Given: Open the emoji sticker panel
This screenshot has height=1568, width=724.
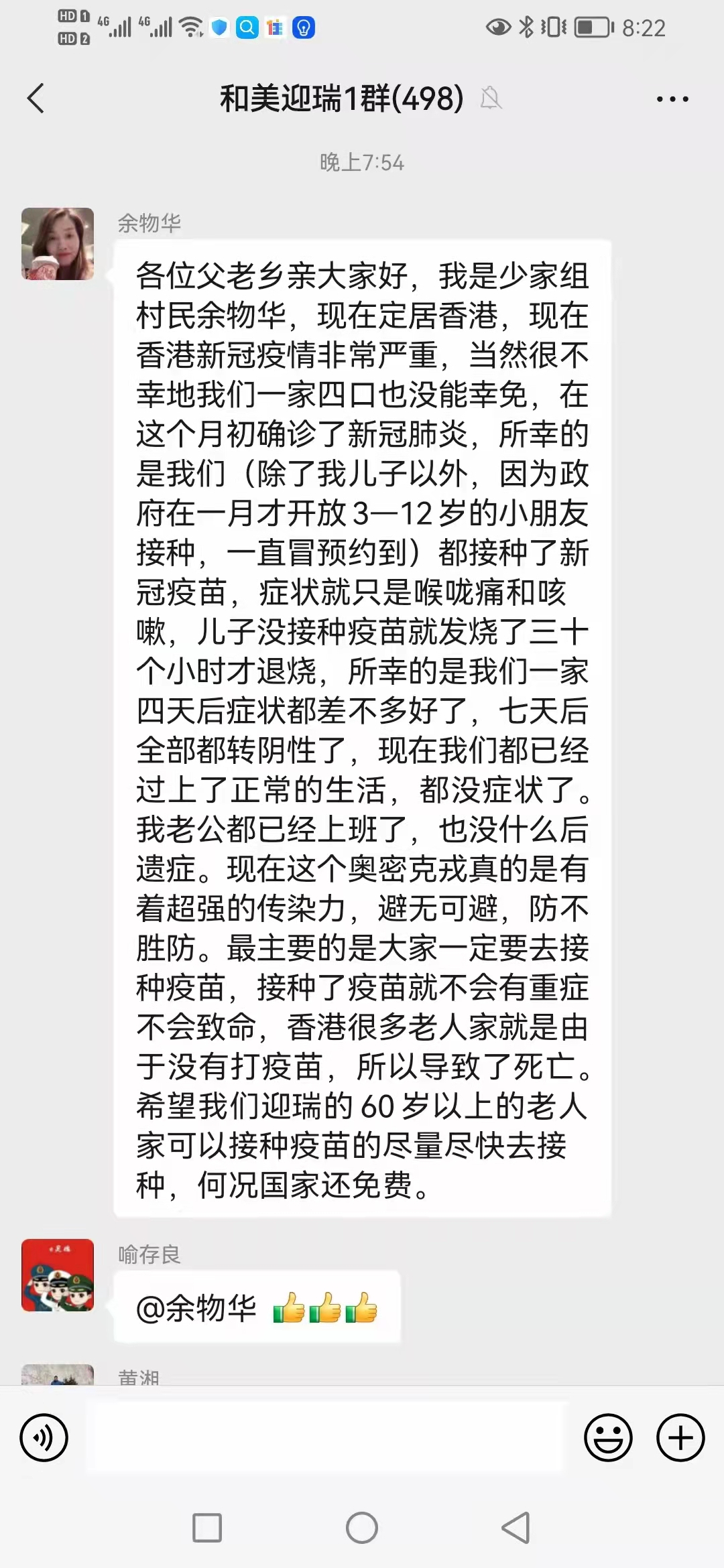Looking at the screenshot, I should (x=609, y=1438).
